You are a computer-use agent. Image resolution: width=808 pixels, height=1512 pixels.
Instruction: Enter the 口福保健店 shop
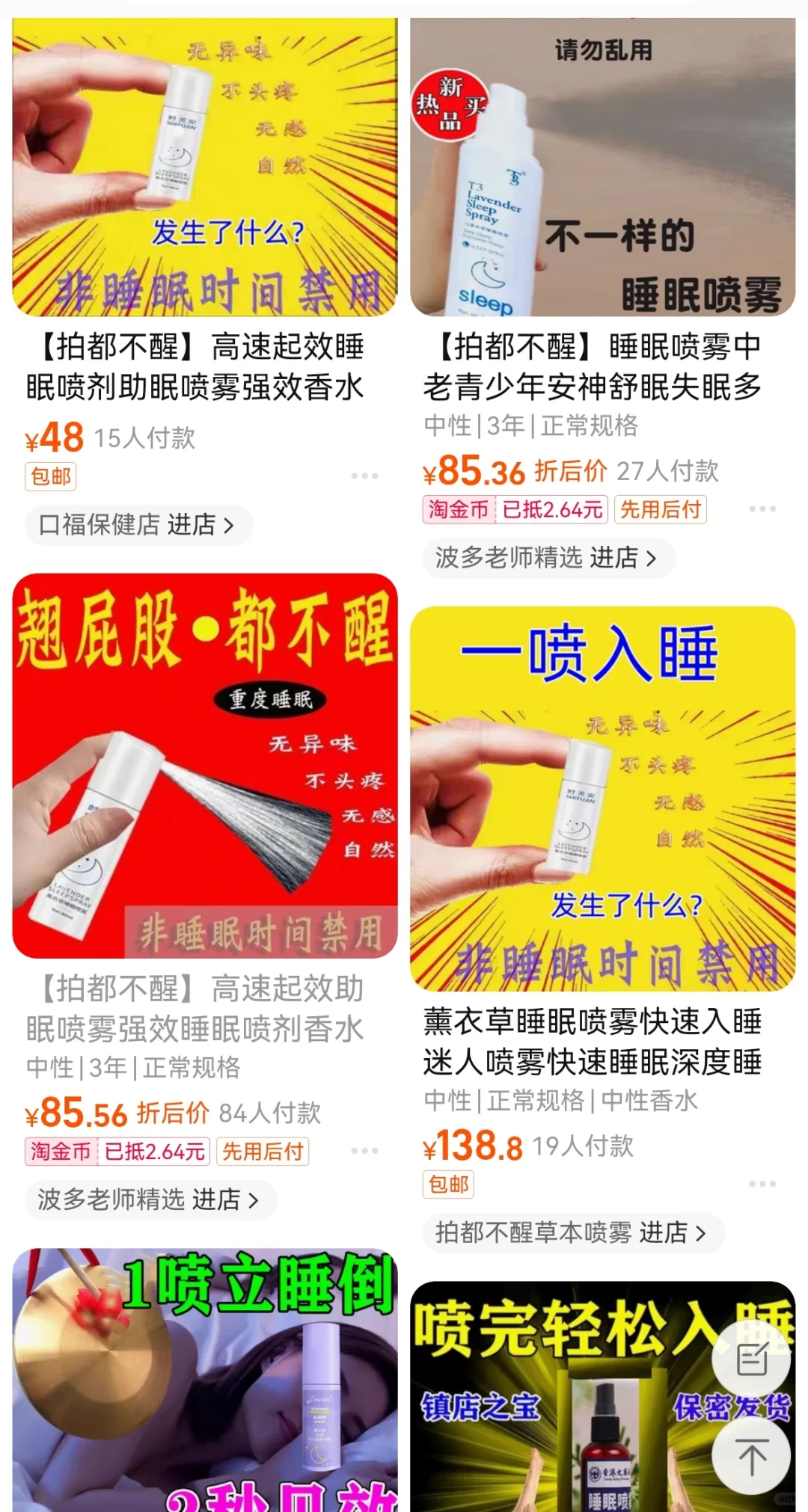tap(138, 525)
